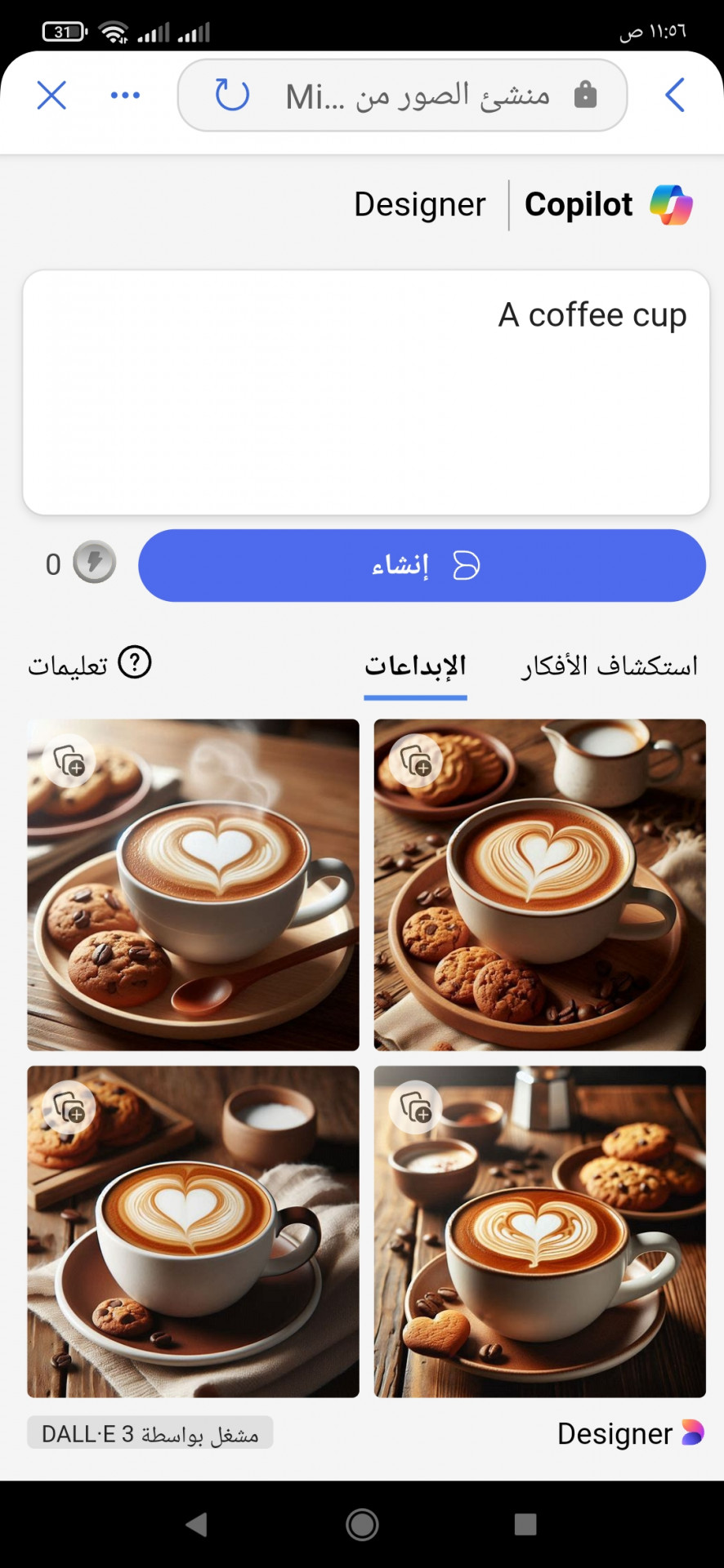Open the Designer link at the bottom
The height and width of the screenshot is (1568, 724).
(629, 1433)
